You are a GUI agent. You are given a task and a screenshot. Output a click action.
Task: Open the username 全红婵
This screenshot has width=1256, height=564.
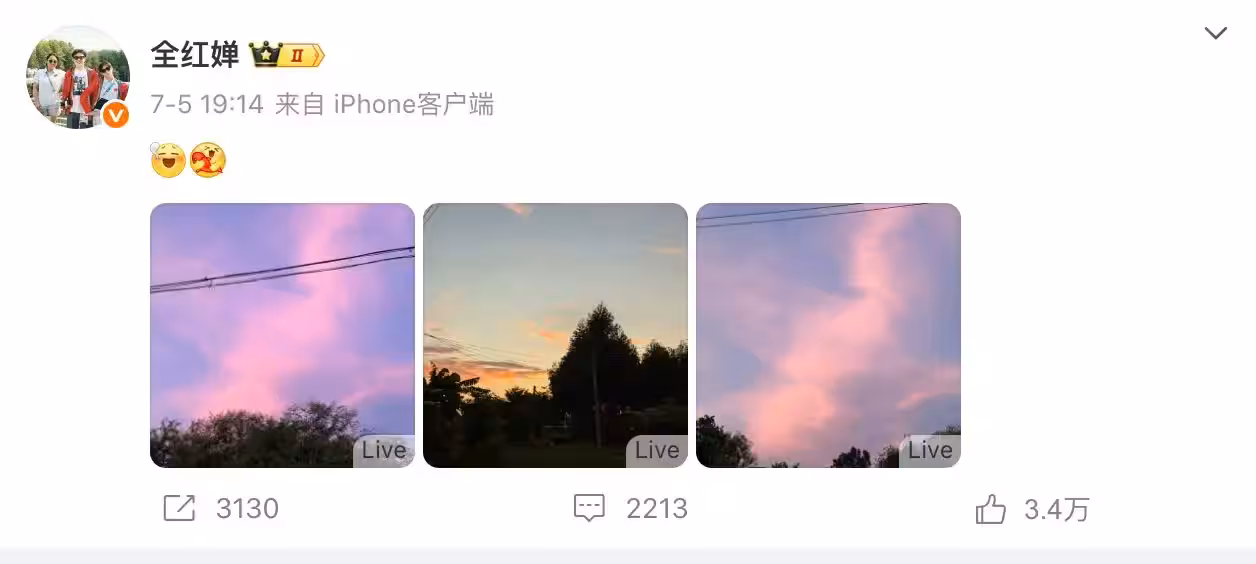pos(195,54)
